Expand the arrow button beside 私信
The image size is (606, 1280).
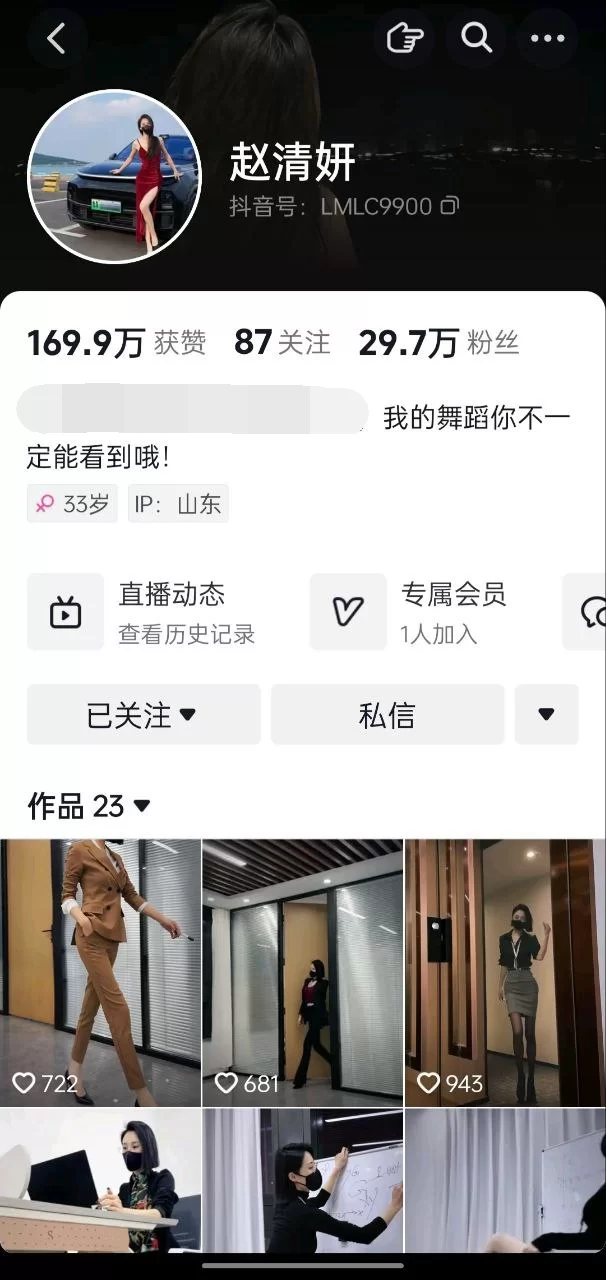[546, 715]
